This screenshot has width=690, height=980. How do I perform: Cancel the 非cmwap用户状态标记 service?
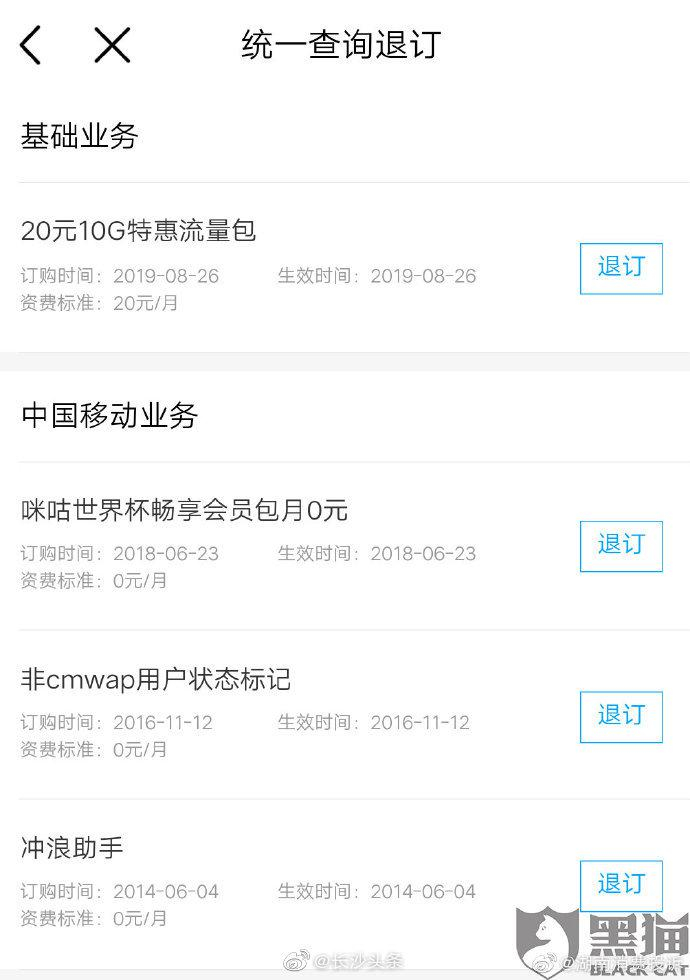(620, 716)
